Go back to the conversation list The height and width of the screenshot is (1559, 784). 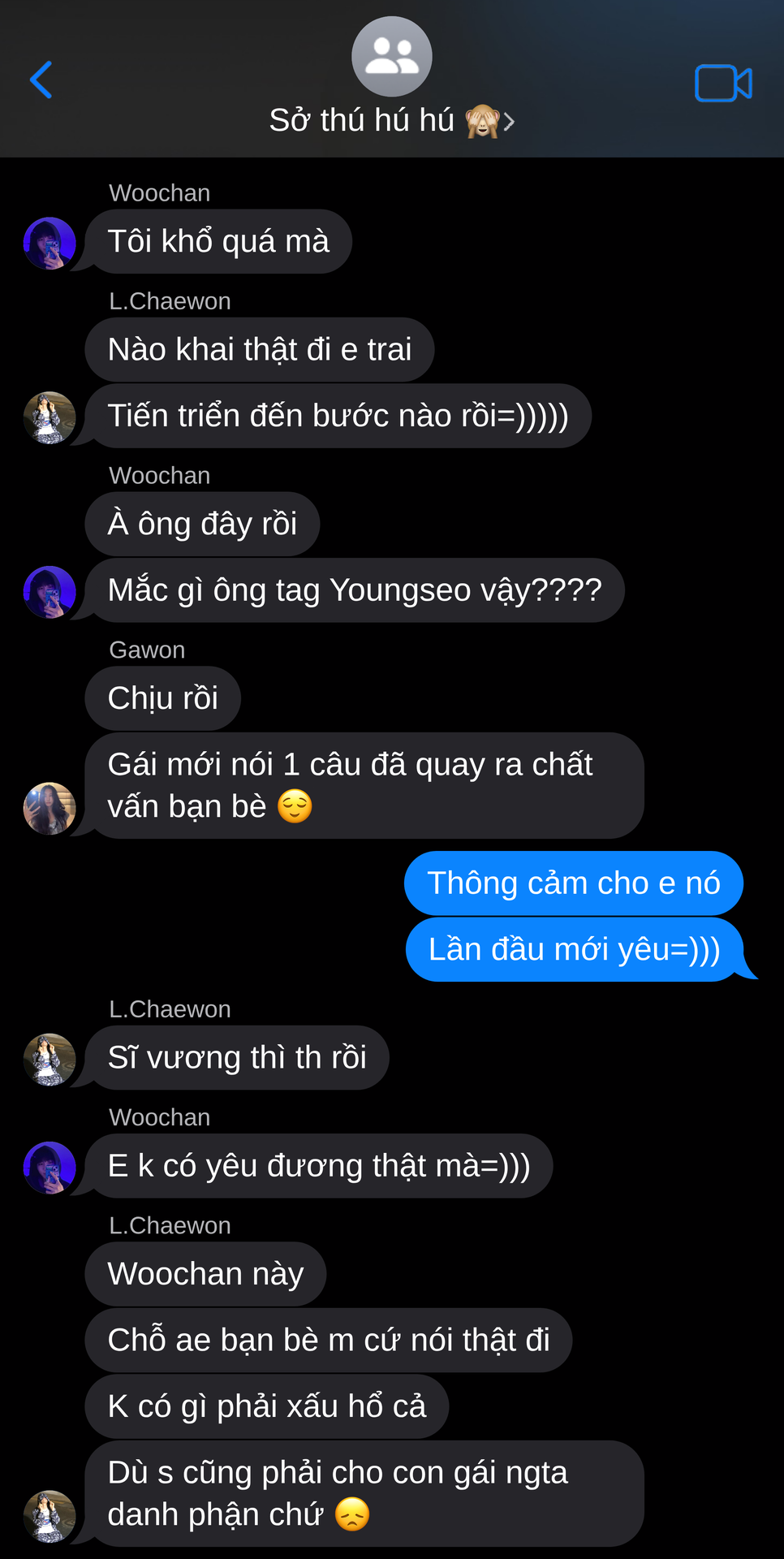41,80
